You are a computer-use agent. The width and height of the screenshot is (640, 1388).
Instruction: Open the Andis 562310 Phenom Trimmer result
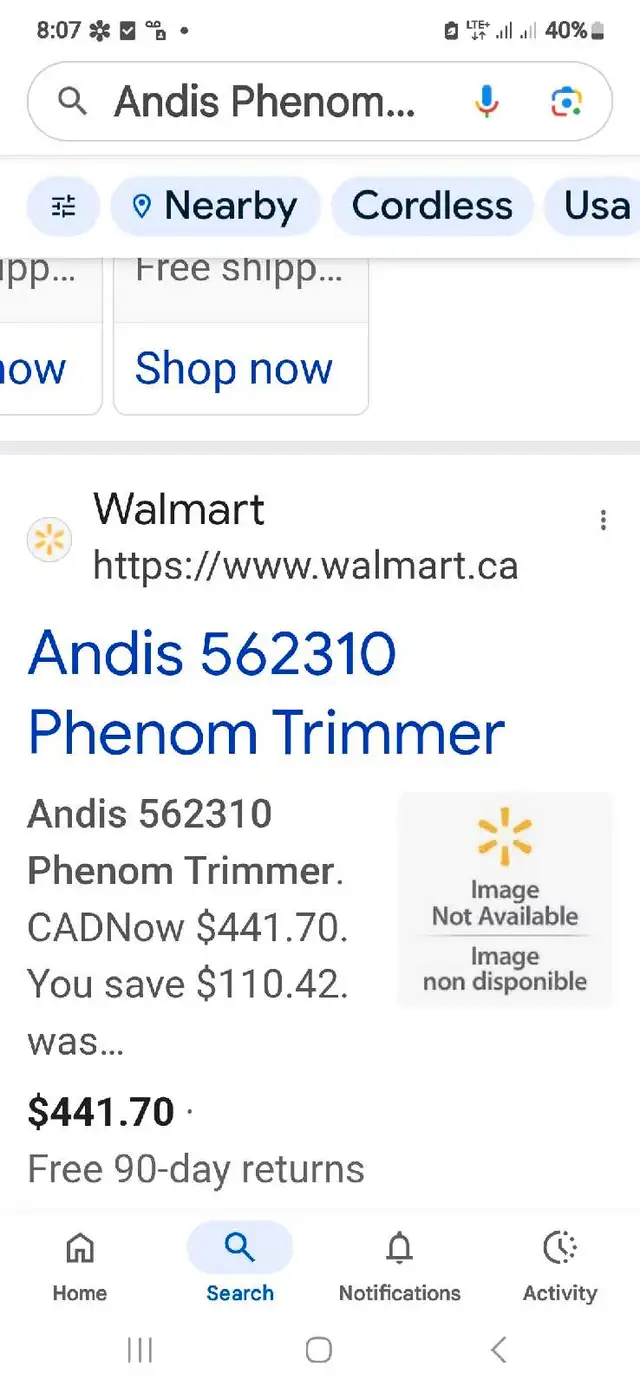(x=266, y=693)
